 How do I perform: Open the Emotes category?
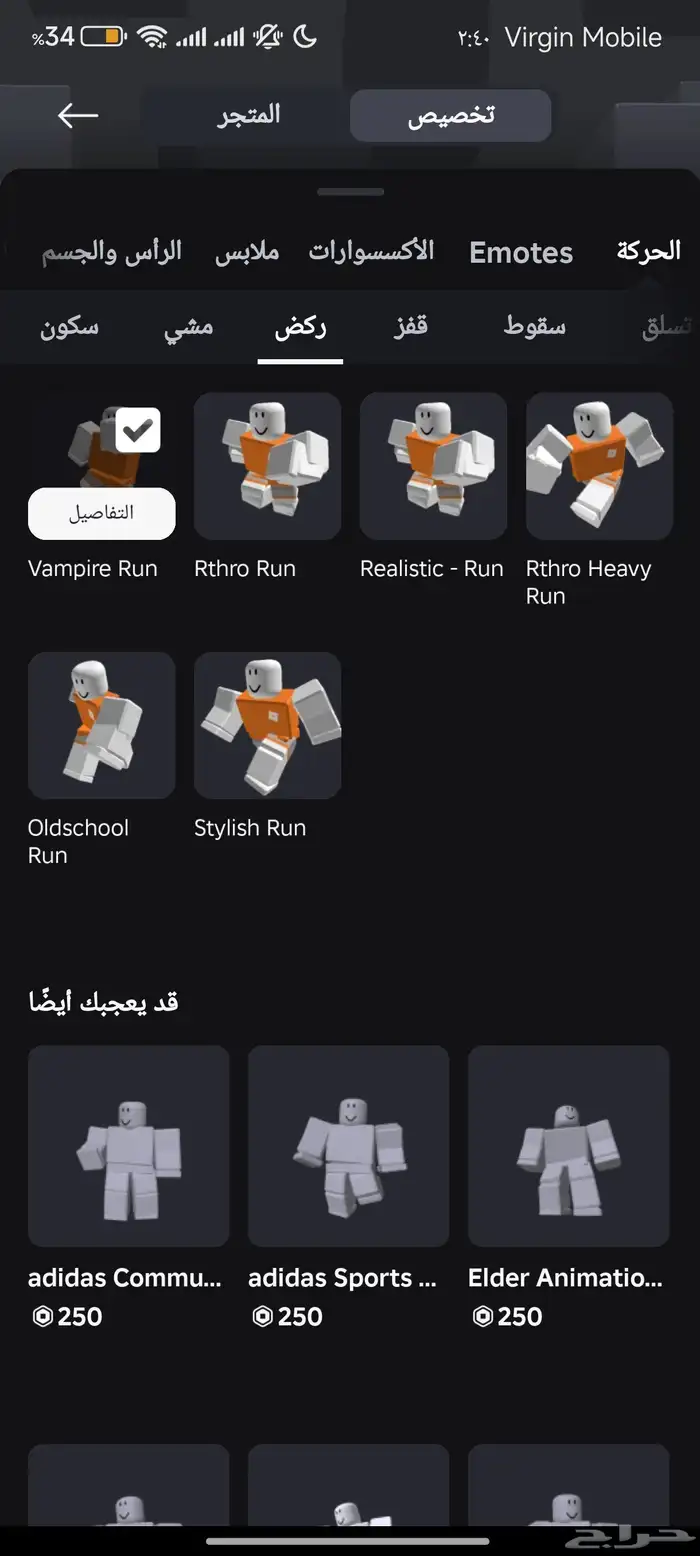pyautogui.click(x=521, y=252)
